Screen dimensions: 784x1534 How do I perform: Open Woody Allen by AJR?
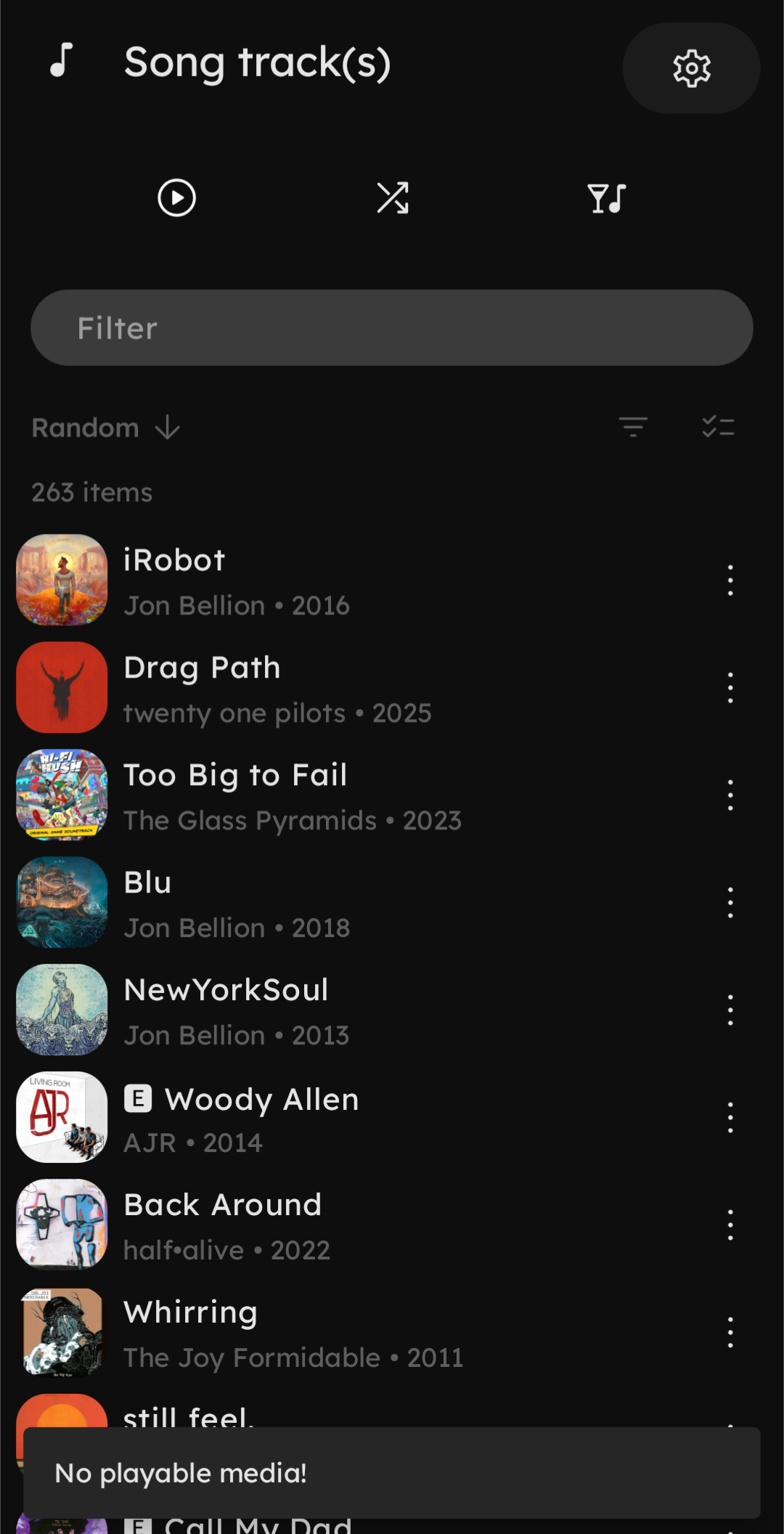(x=290, y=1118)
